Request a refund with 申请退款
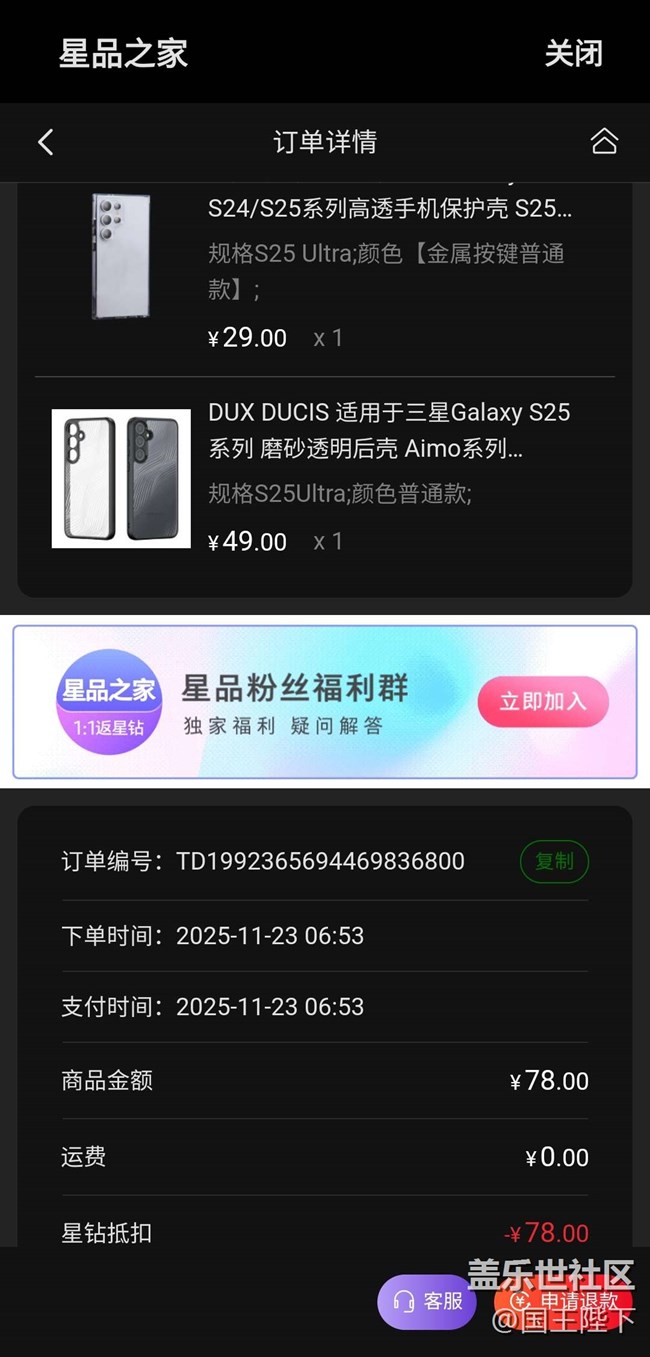Viewport: 650px width, 1357px height. pyautogui.click(x=565, y=1301)
